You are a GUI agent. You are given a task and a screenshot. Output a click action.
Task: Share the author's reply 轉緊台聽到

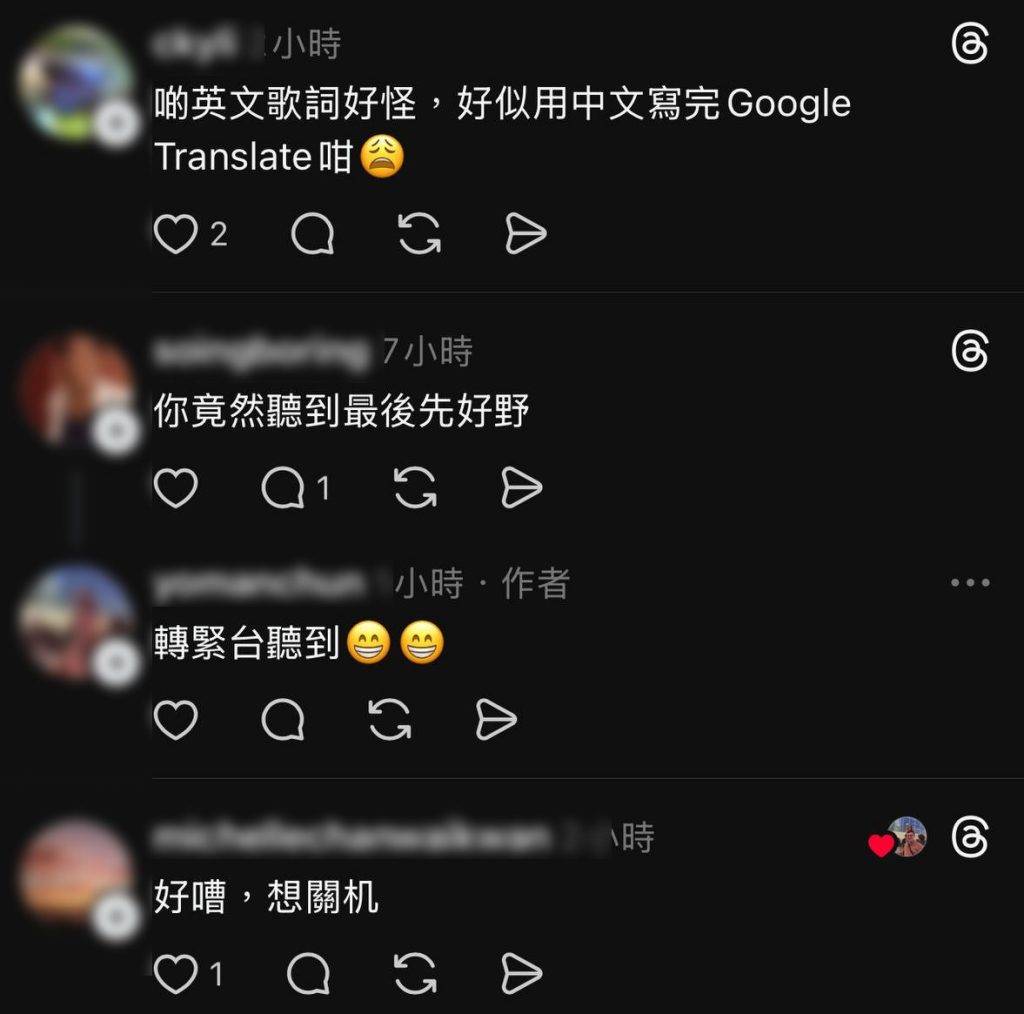click(x=496, y=720)
